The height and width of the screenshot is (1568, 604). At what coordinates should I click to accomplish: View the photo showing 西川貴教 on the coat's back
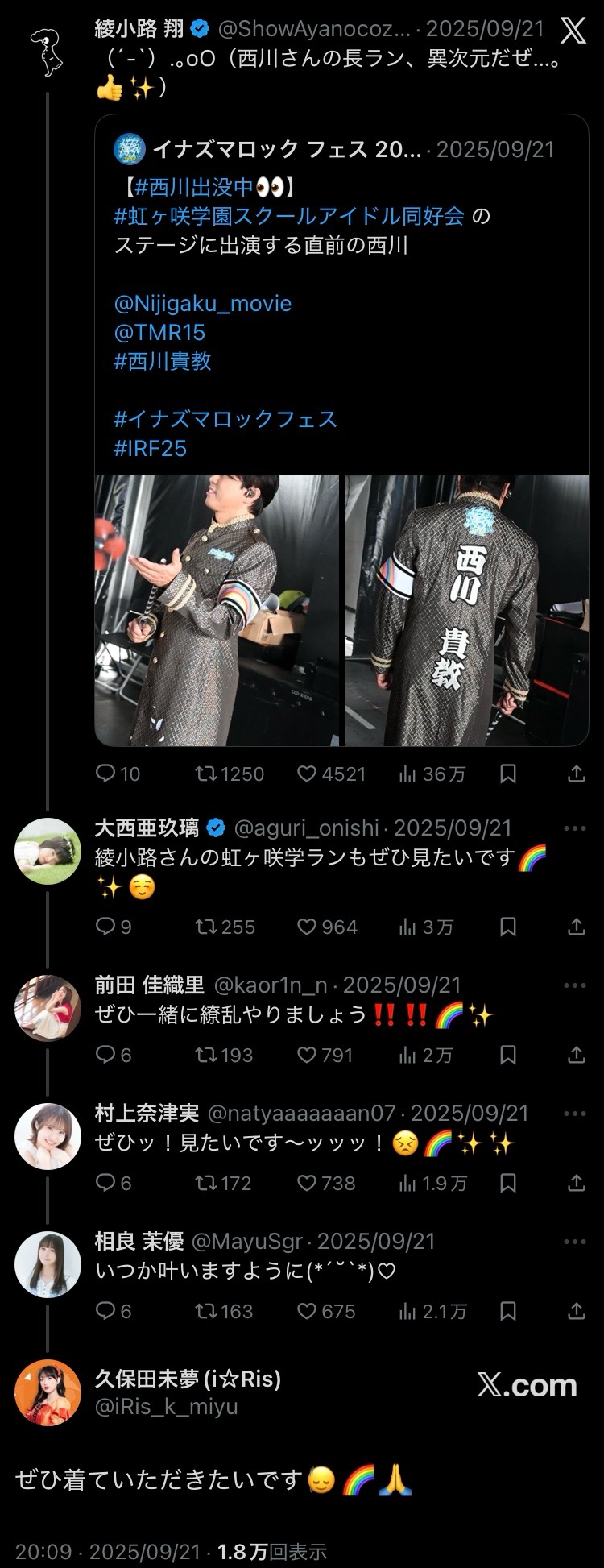[x=467, y=610]
